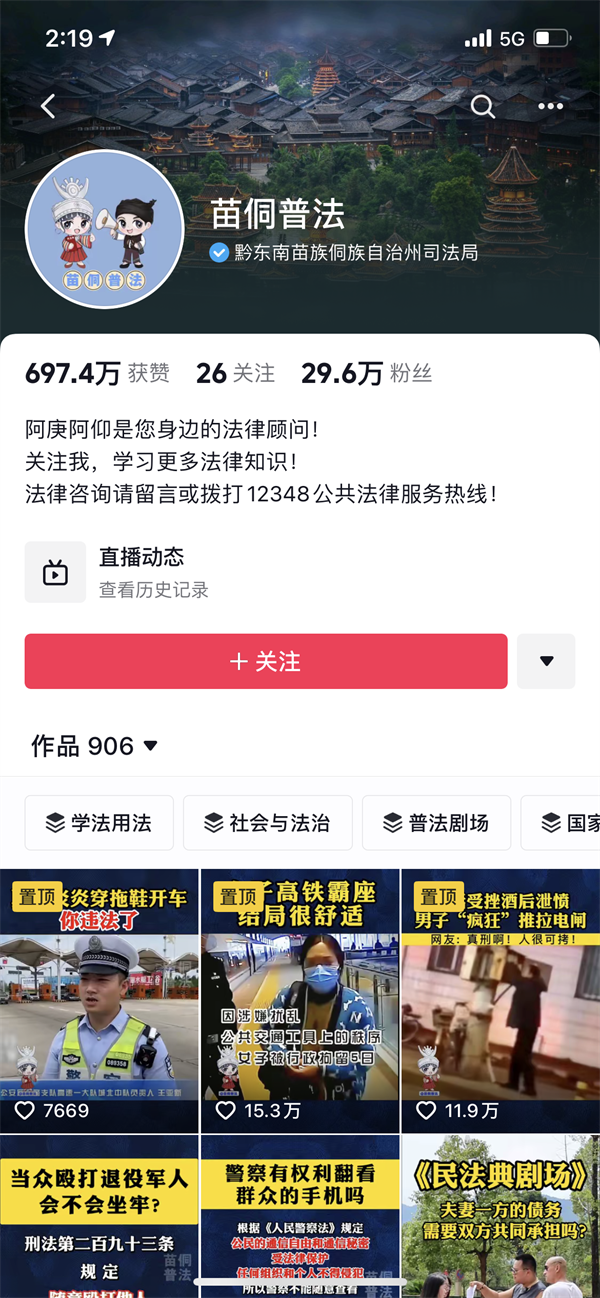Screen dimensions: 600x1298
Task: Open search on this profile
Action: [483, 106]
